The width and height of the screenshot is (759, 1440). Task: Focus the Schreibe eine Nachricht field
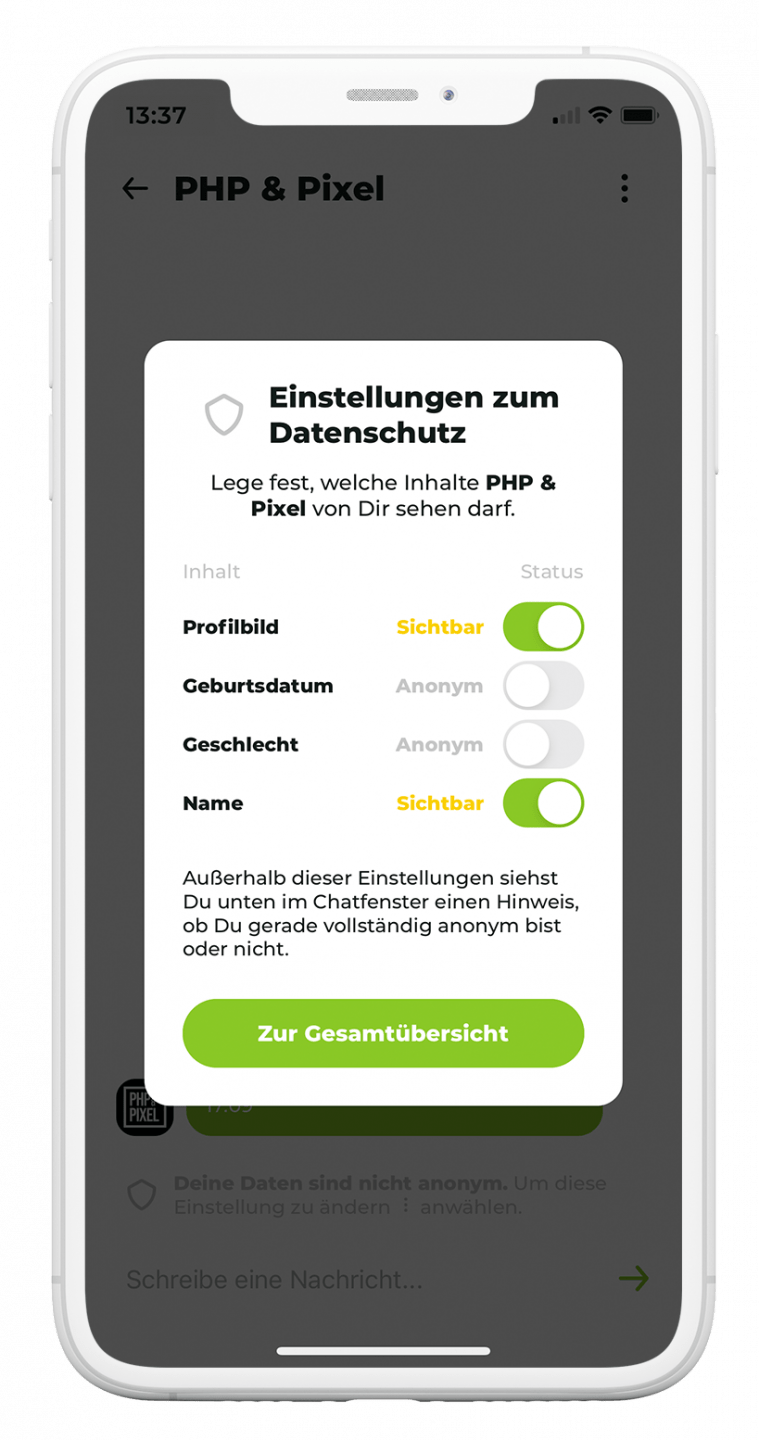tap(350, 1279)
